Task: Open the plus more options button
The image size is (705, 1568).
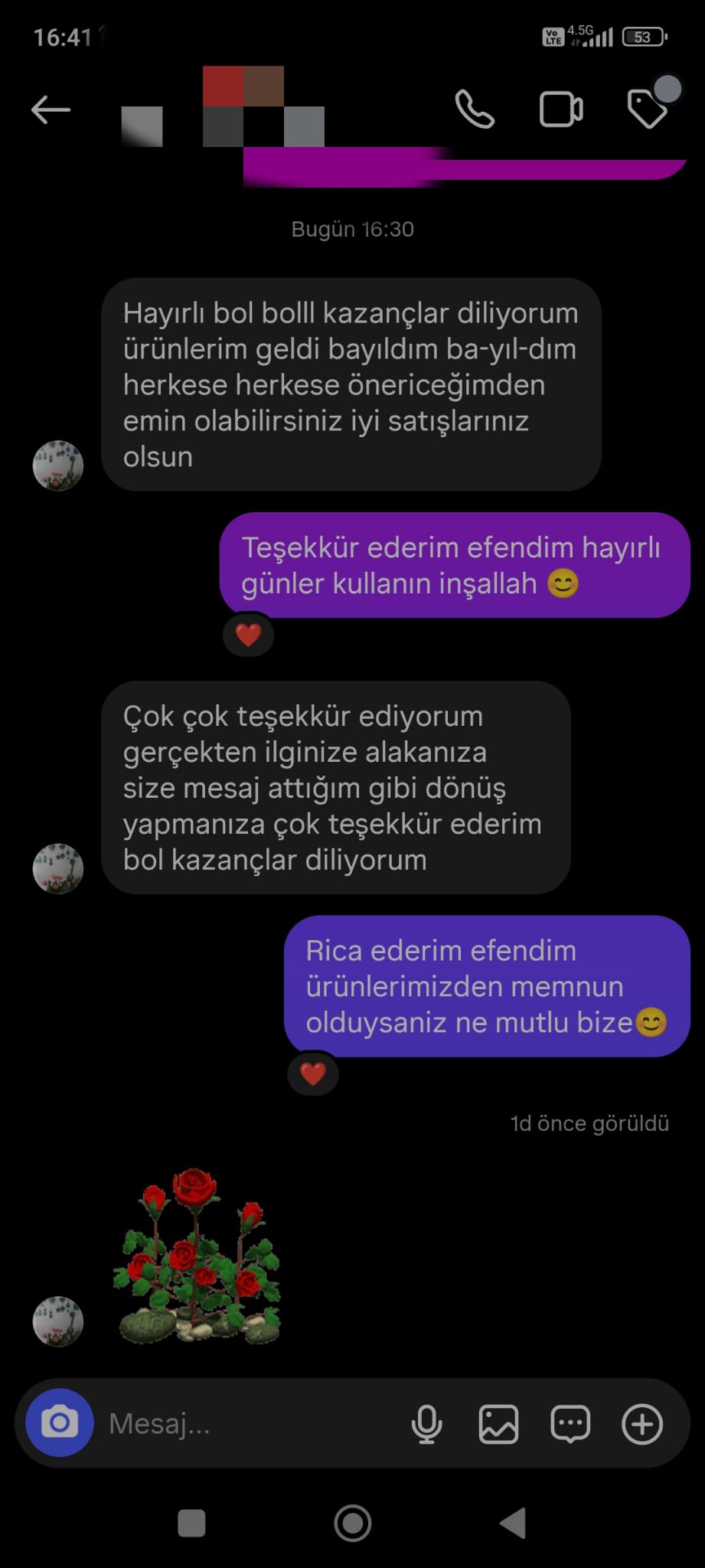Action: [642, 1424]
